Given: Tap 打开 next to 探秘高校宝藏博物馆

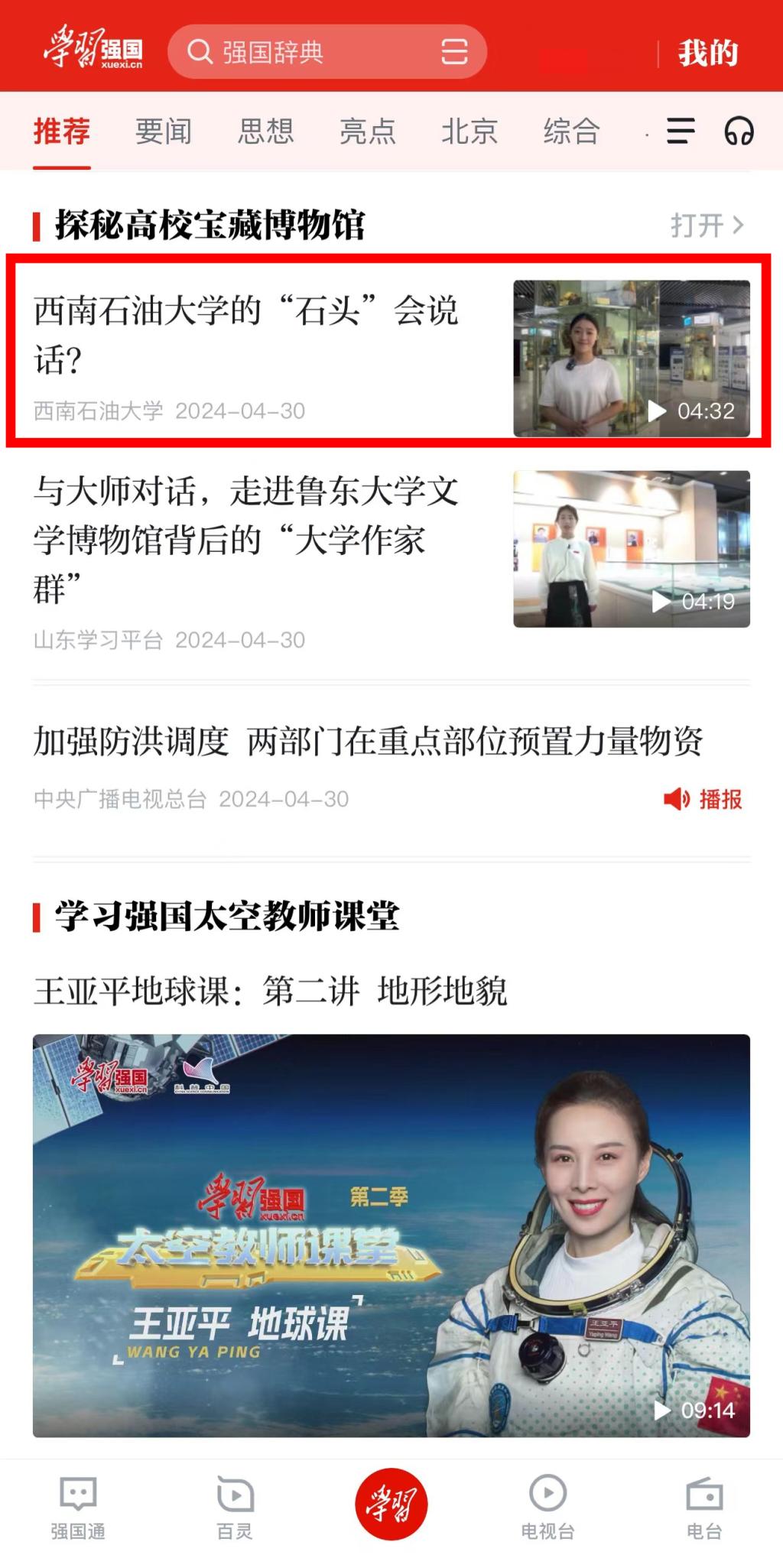Looking at the screenshot, I should click(707, 226).
